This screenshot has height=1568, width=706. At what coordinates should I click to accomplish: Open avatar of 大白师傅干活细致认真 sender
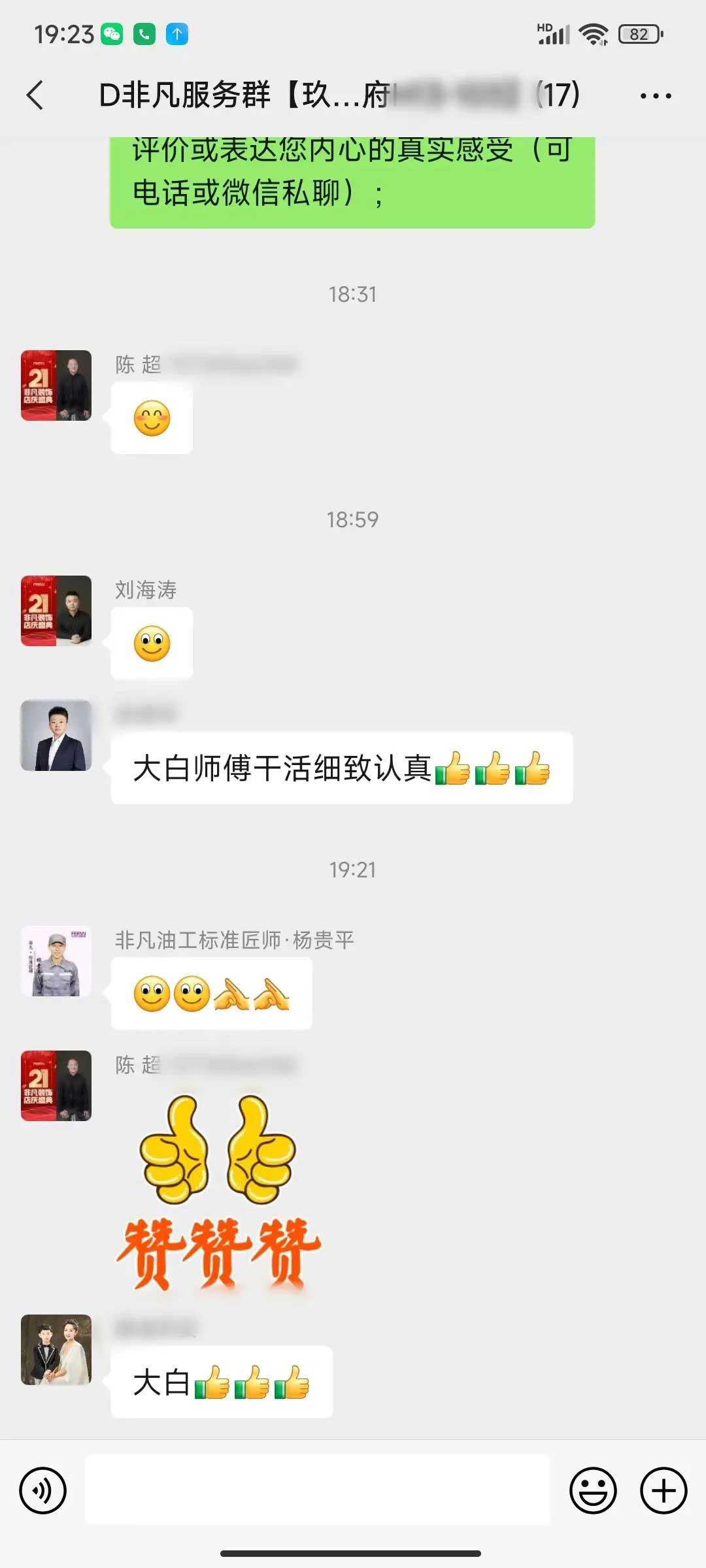point(56,736)
